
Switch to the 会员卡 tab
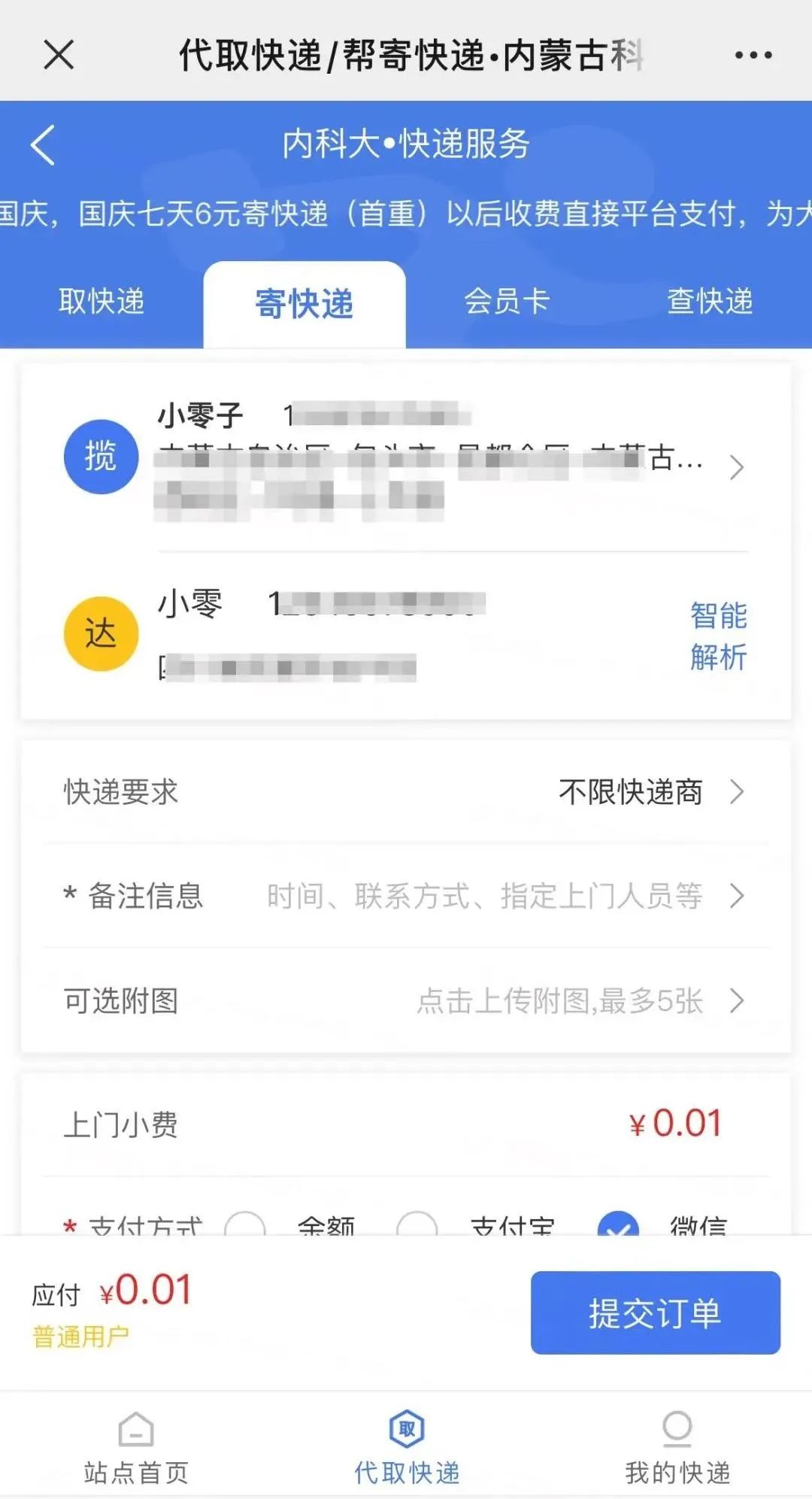(x=507, y=302)
